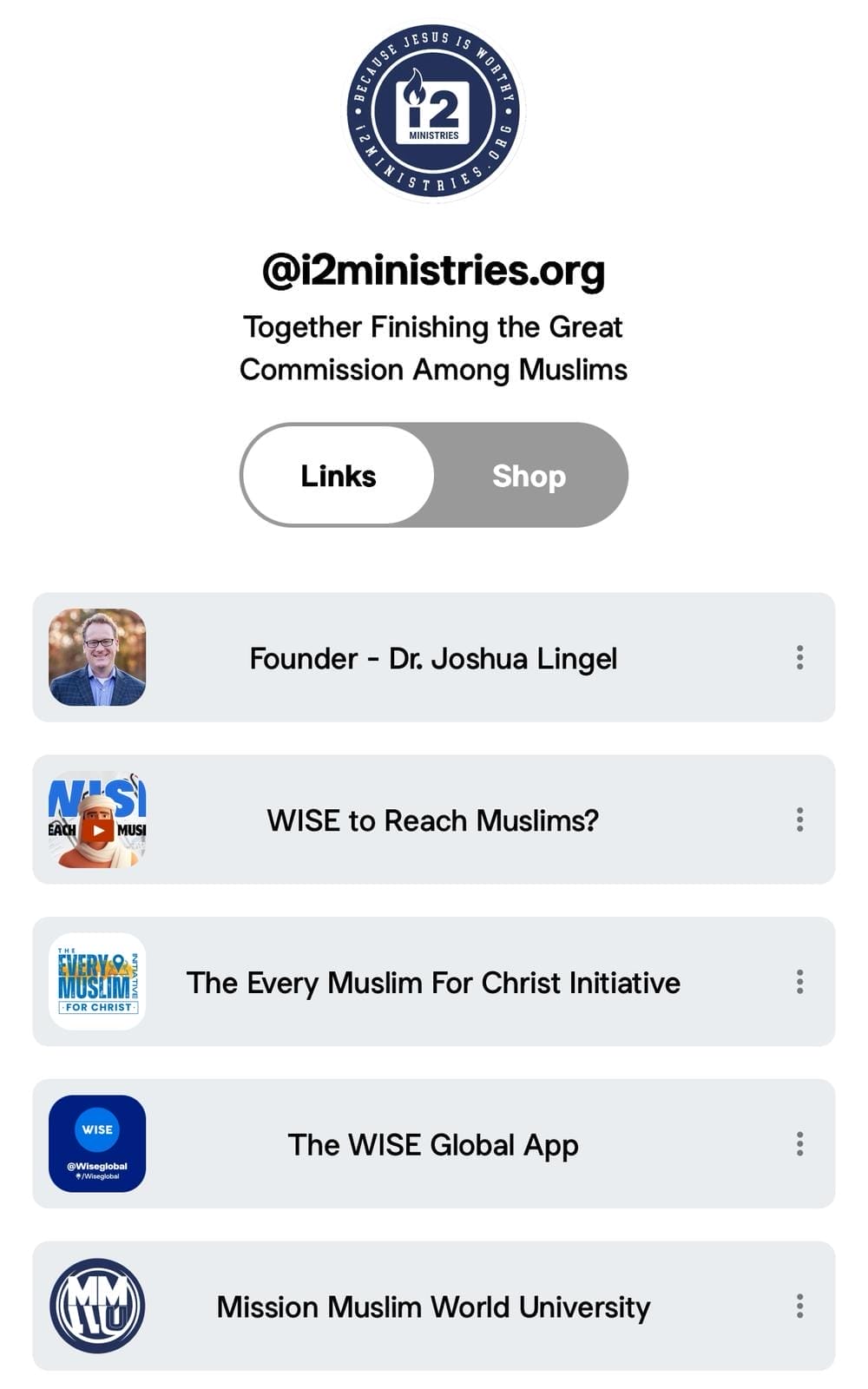Viewport: 868px width, 1389px height.
Task: Open Mission Muslim World University link
Action: [433, 1307]
